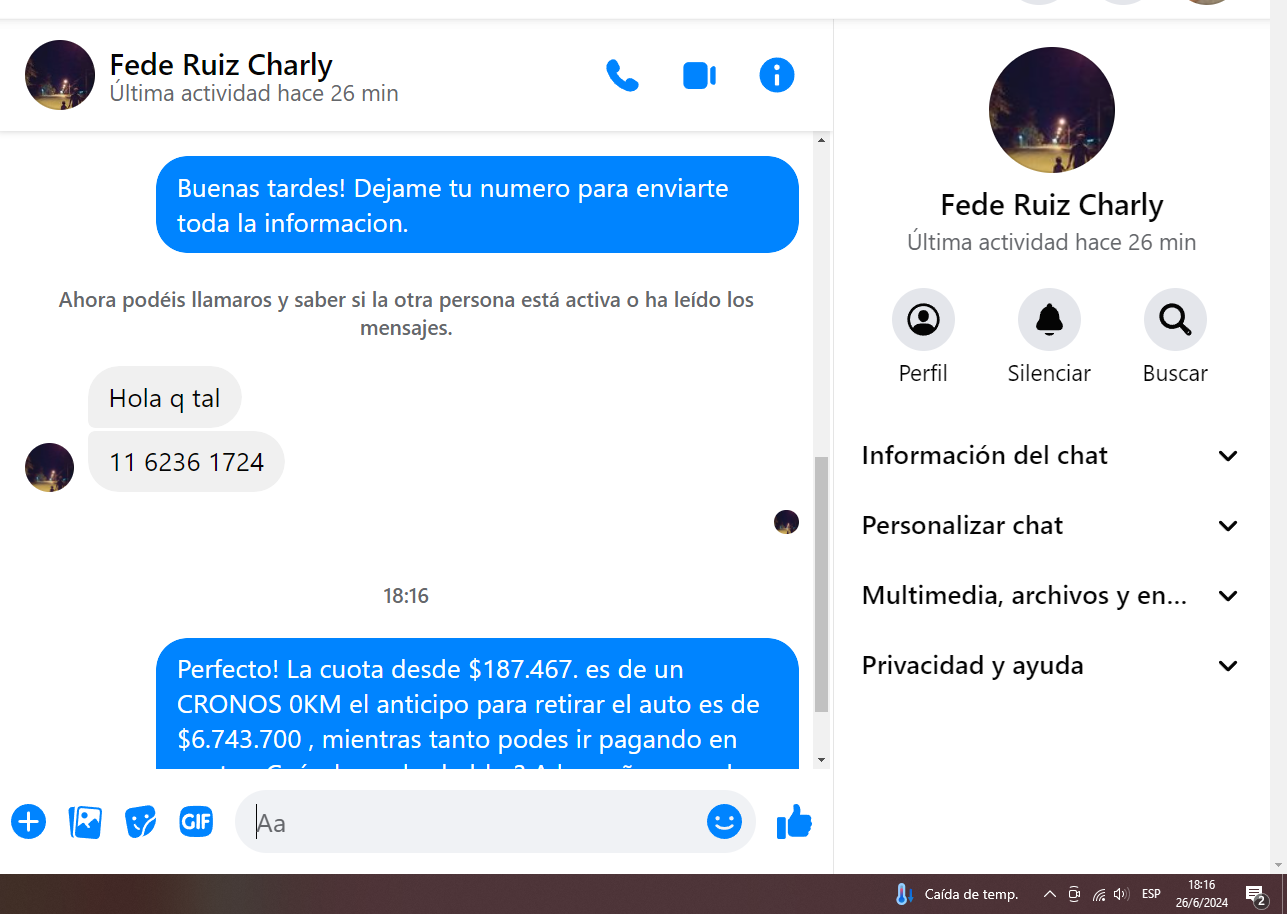
Task: Open the GIF picker
Action: click(x=196, y=822)
